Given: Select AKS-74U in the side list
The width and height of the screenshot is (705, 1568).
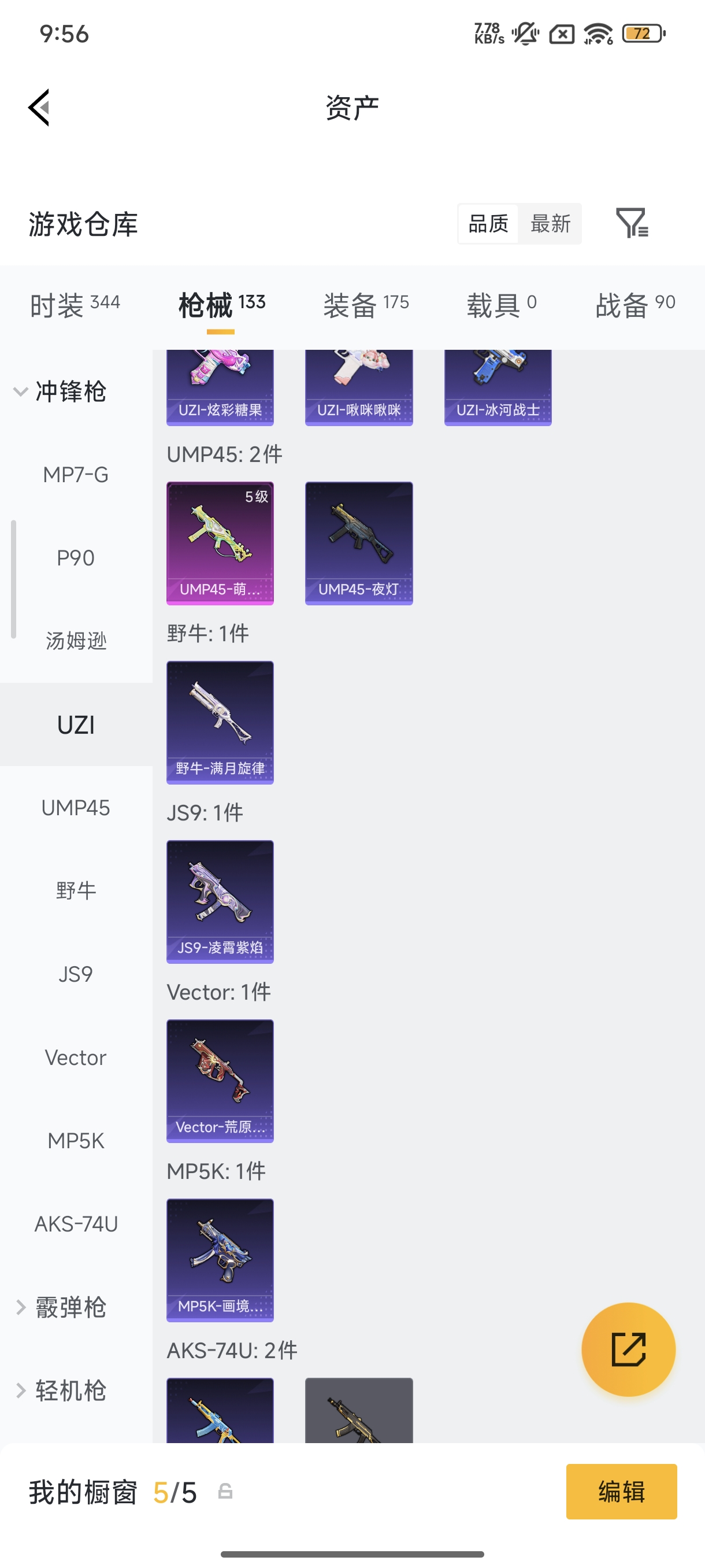Looking at the screenshot, I should coord(76,1224).
